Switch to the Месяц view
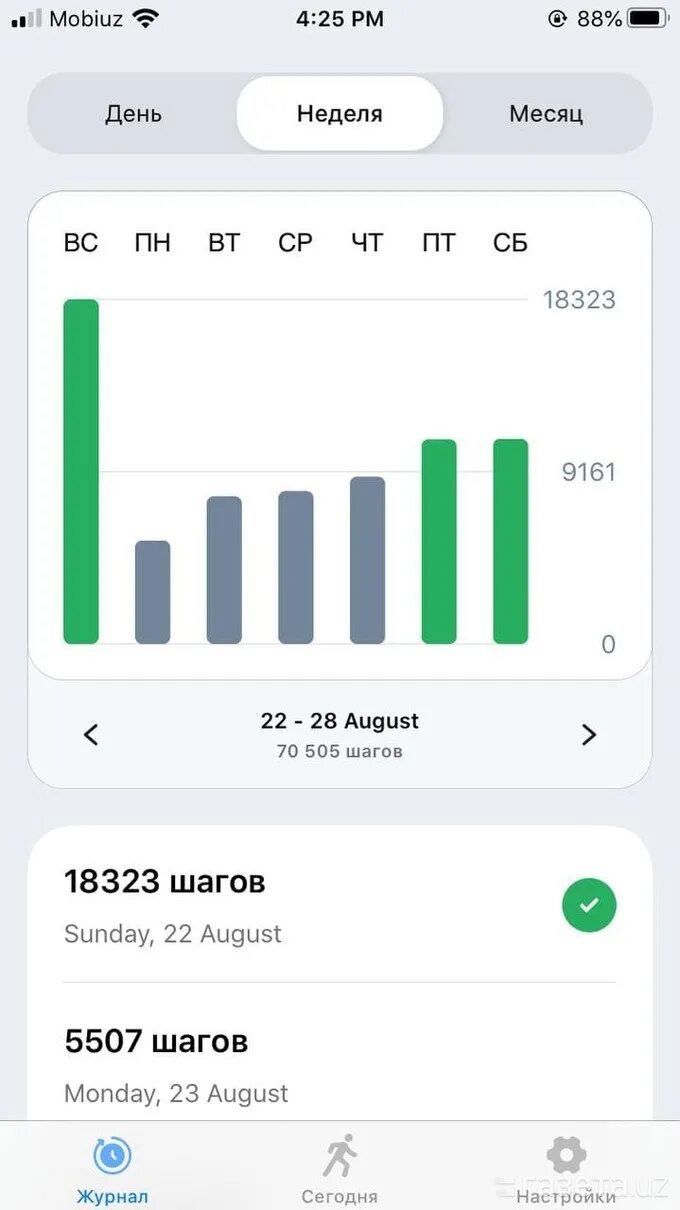Screen dimensions: 680x1210 tap(546, 114)
